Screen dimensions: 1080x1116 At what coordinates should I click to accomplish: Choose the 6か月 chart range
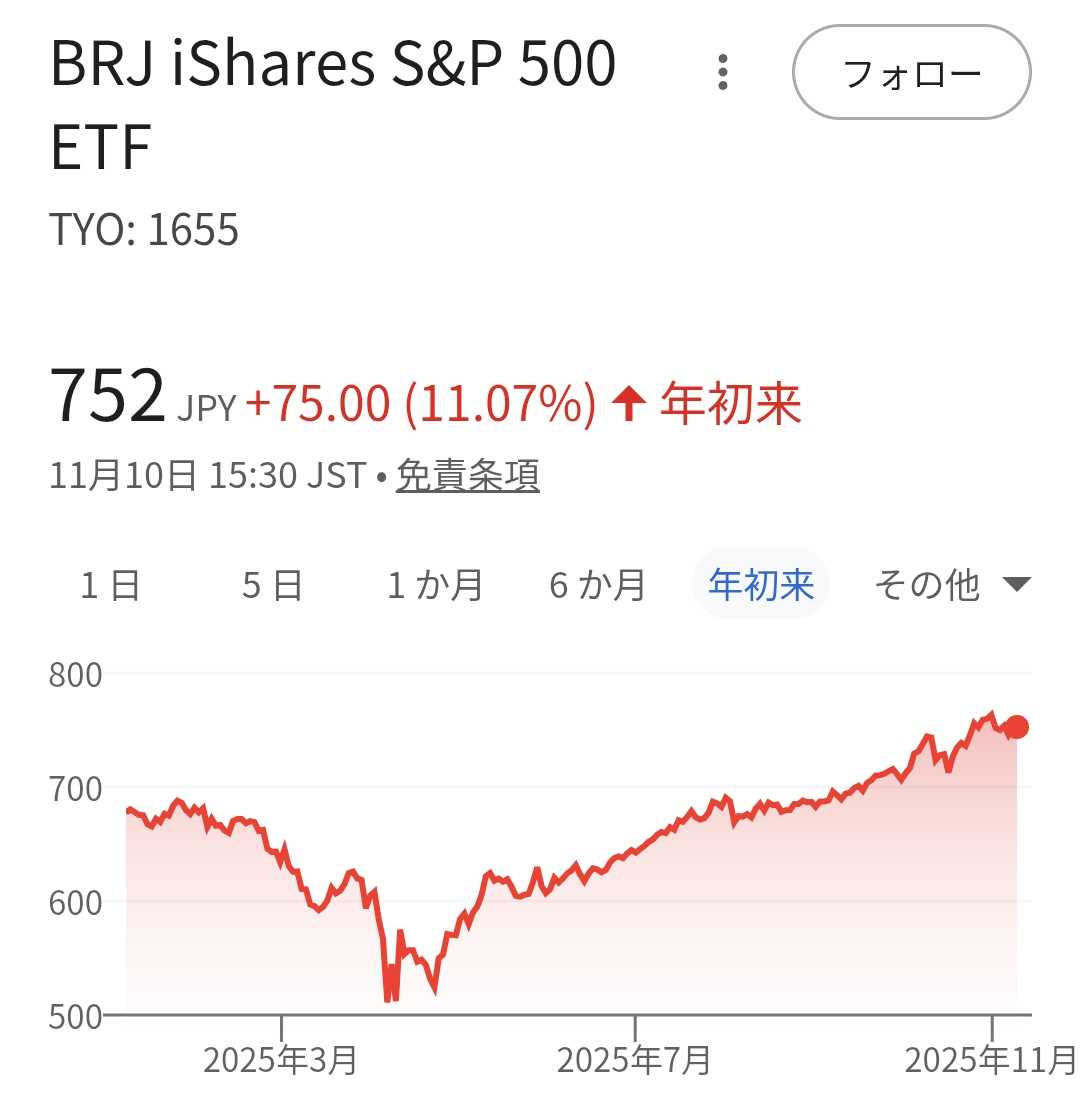(x=597, y=585)
